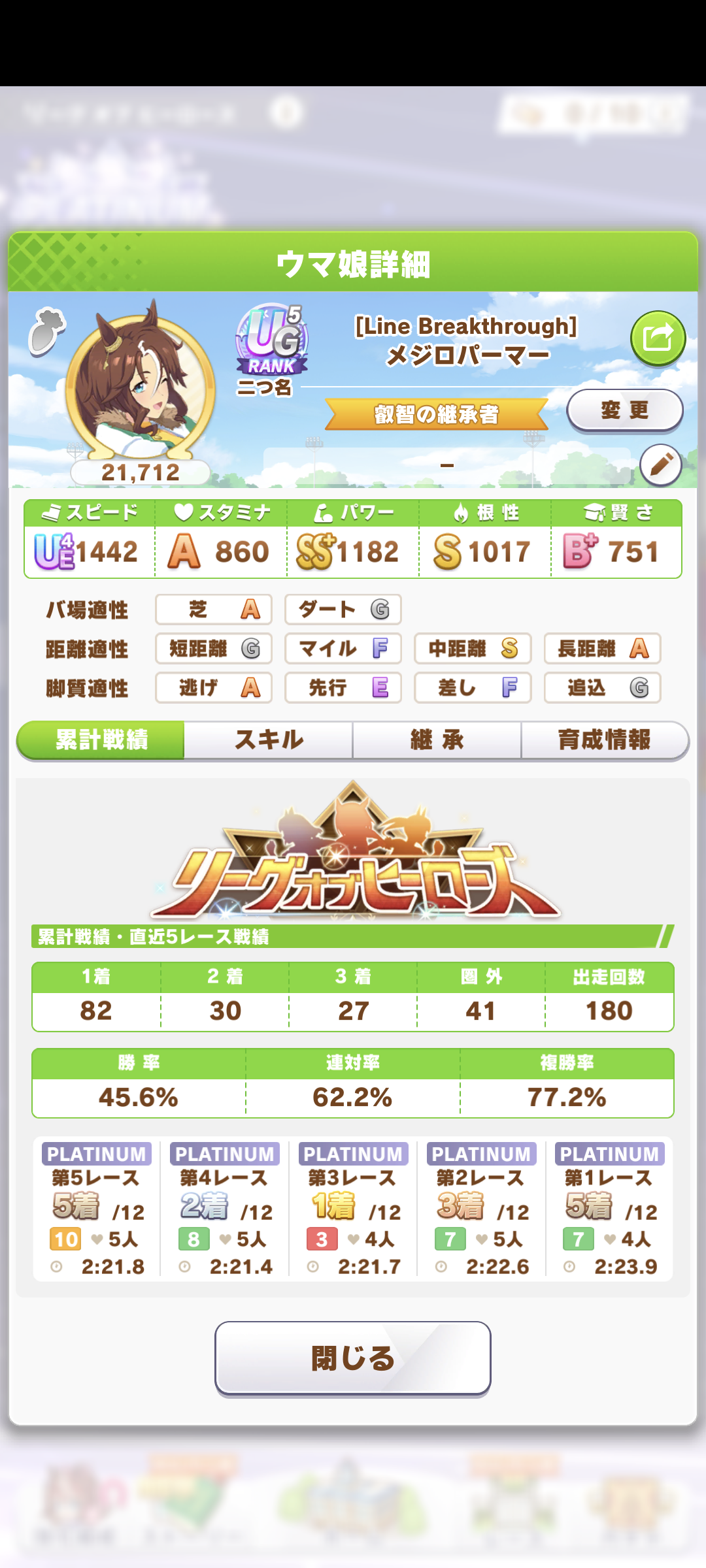The height and width of the screenshot is (1568, 706).
Task: Share this Uma Musume's details
Action: (658, 338)
